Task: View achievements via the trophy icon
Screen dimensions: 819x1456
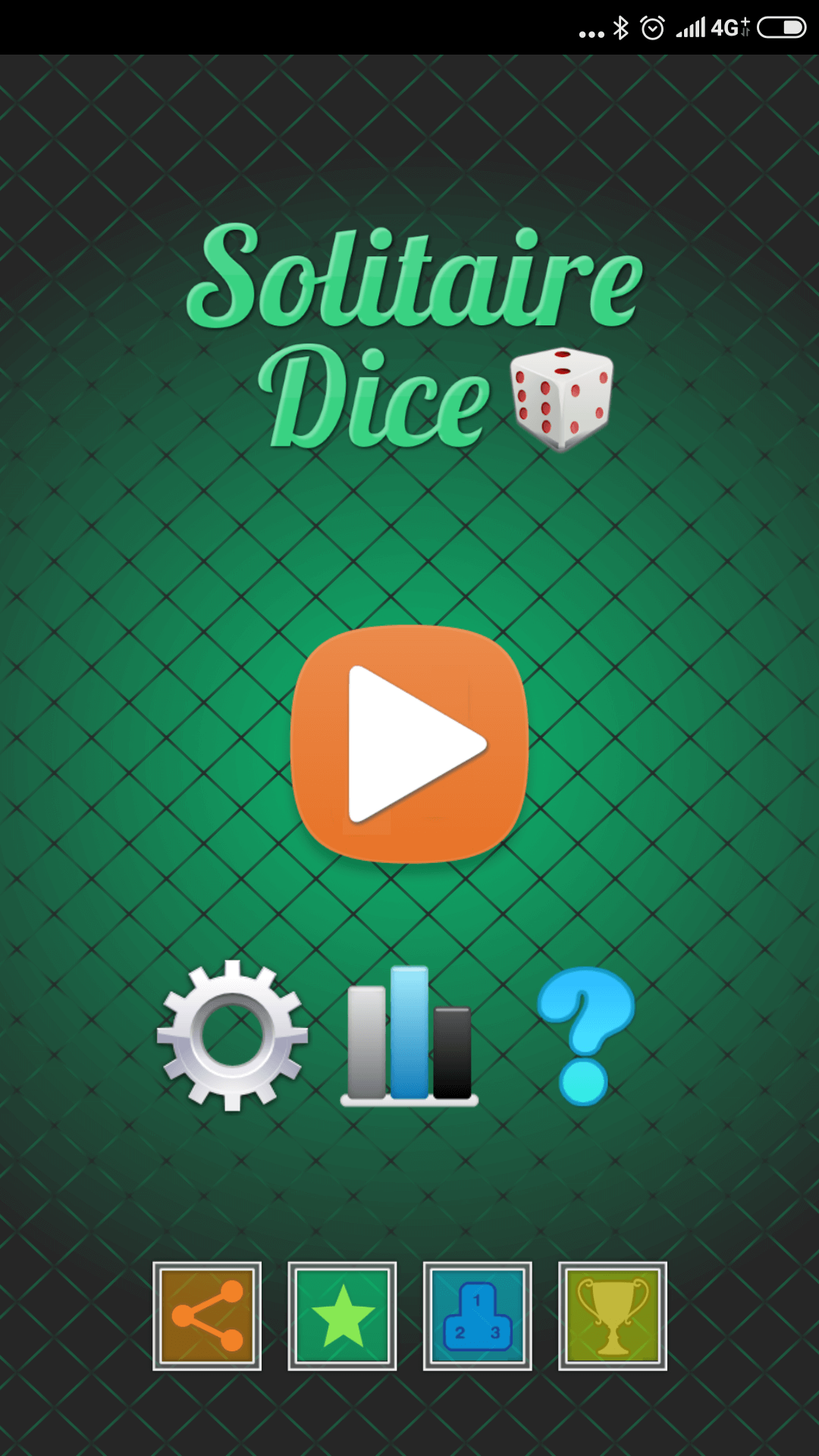Action: 613,1316
